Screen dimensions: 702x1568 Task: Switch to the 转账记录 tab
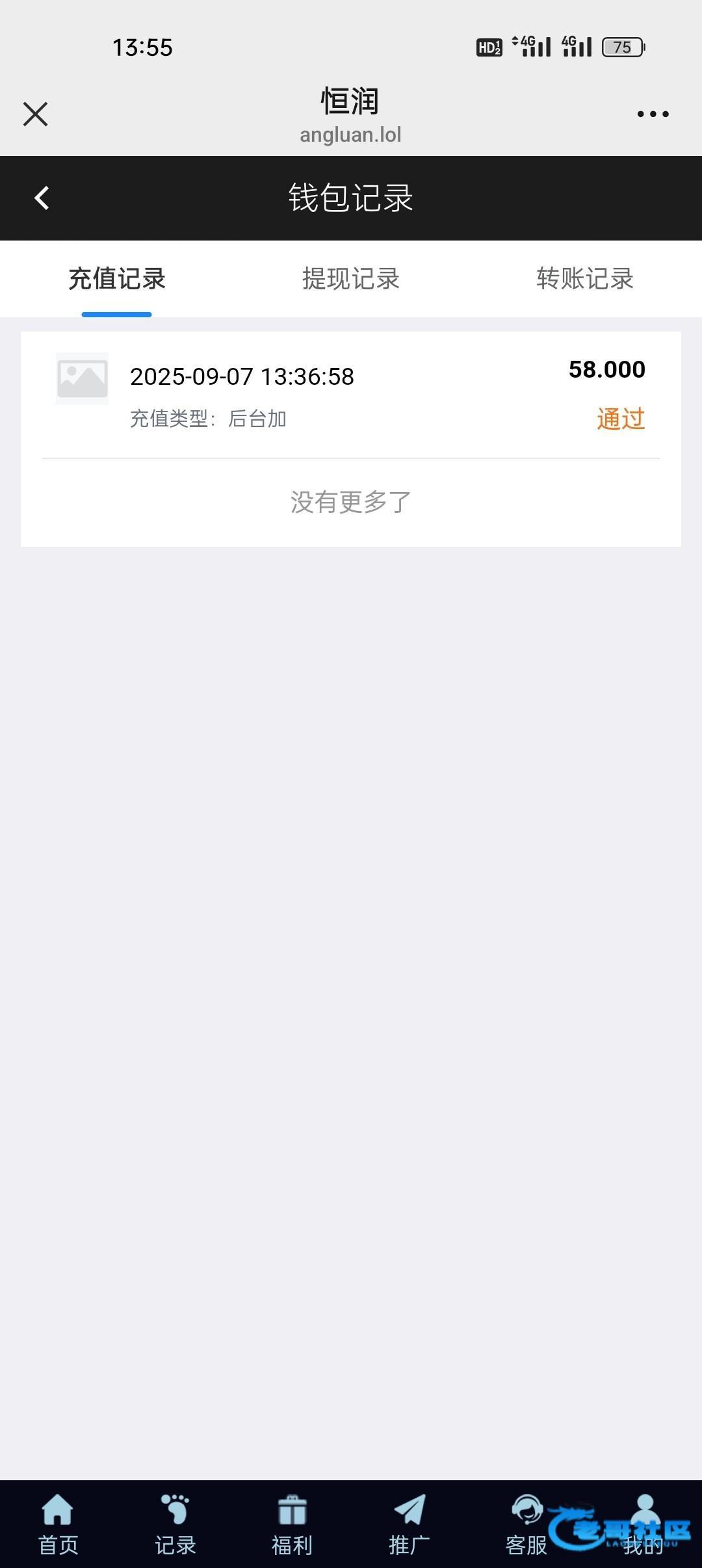585,279
